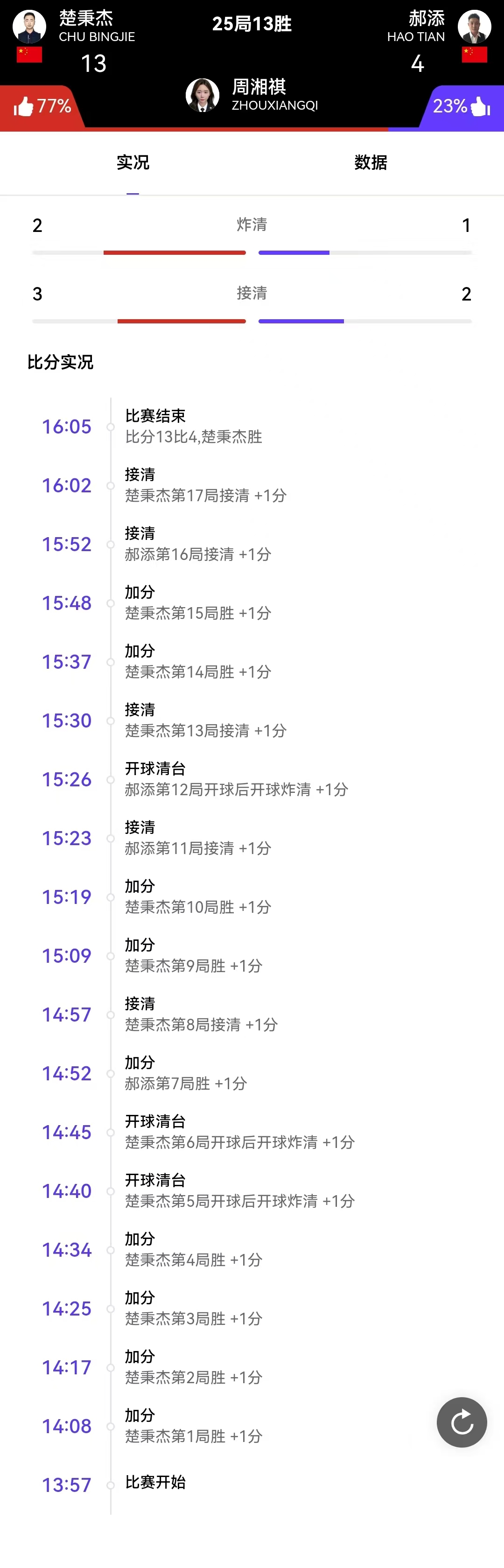Open 楚秉杰's player avatar

click(29, 27)
